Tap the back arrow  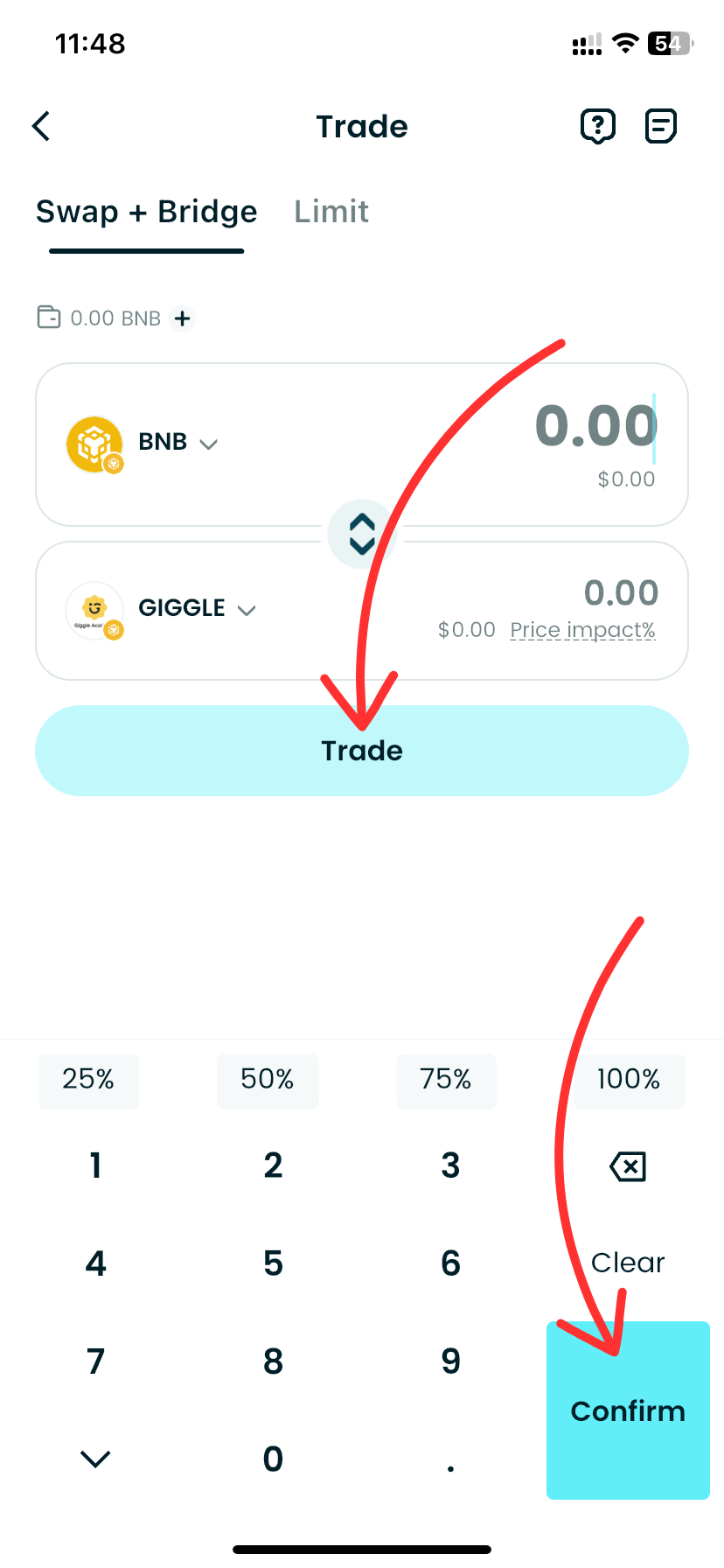[x=41, y=126]
